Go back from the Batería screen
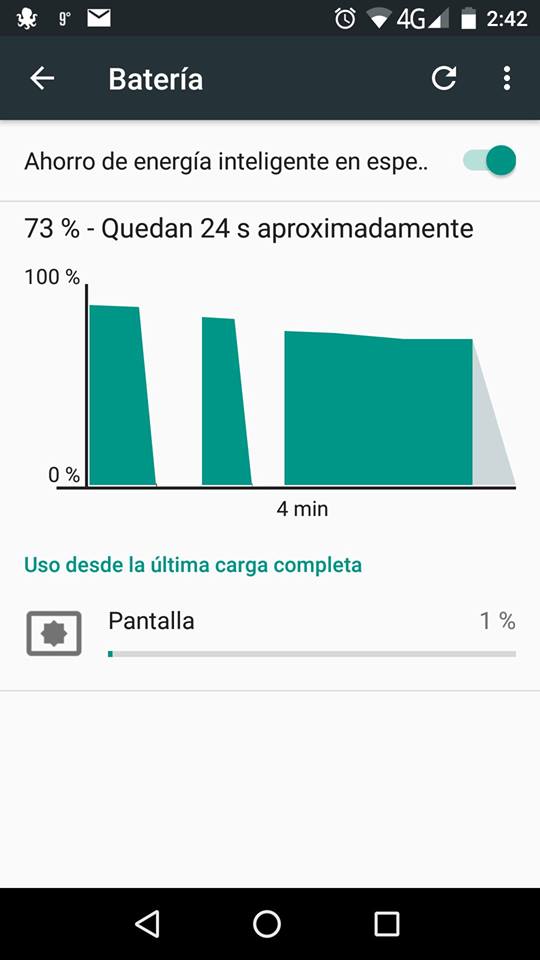This screenshot has width=540, height=960. 42,78
